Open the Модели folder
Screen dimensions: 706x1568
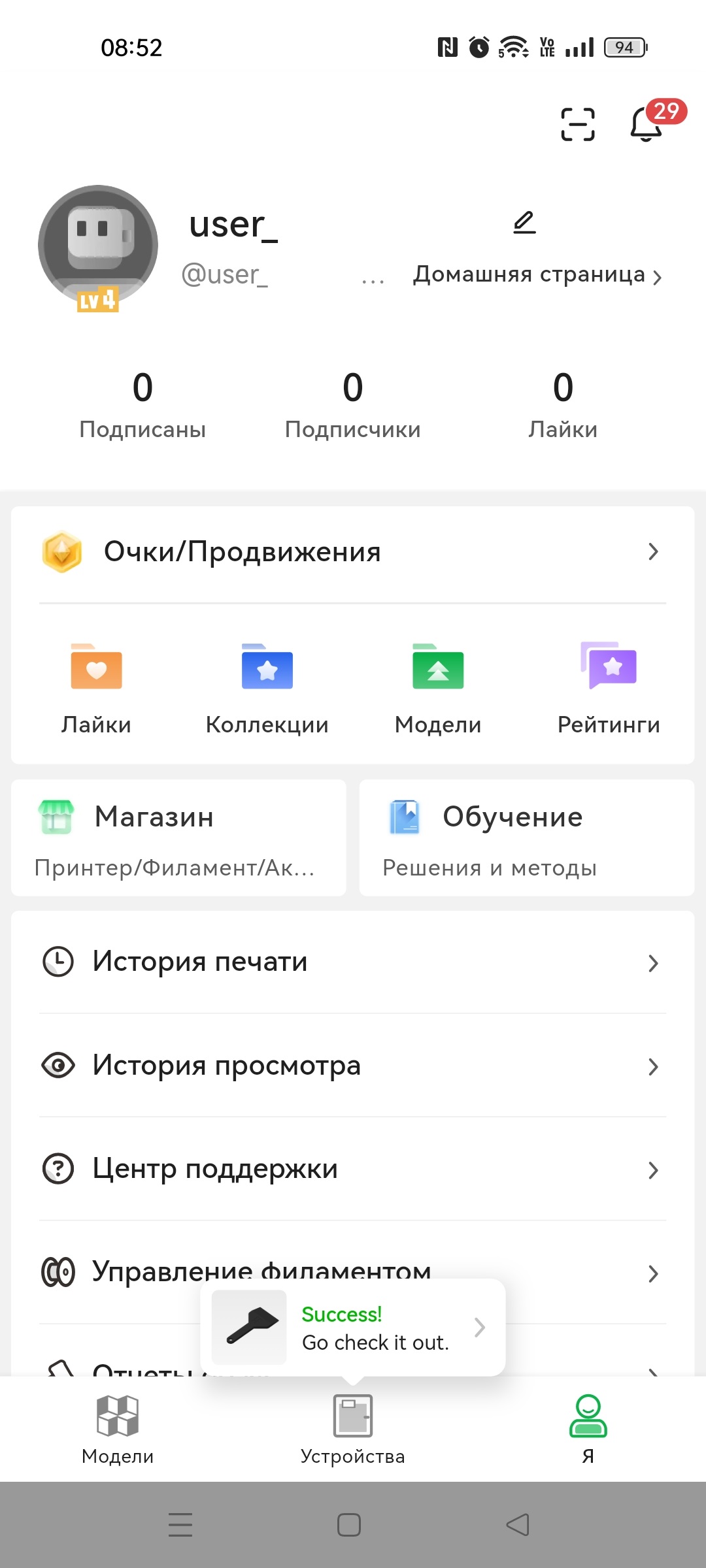pos(438,686)
